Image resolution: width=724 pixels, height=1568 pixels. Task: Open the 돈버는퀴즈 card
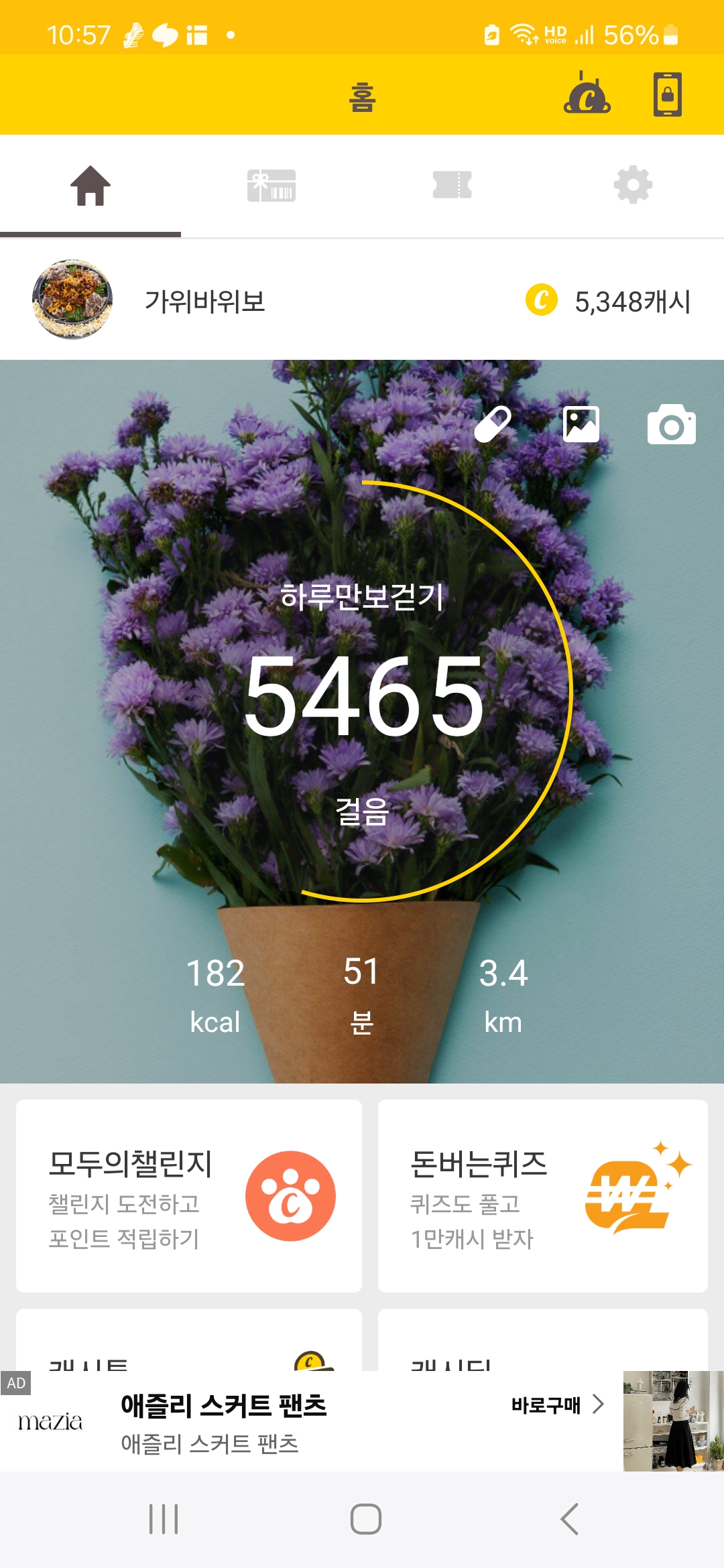(x=543, y=1196)
